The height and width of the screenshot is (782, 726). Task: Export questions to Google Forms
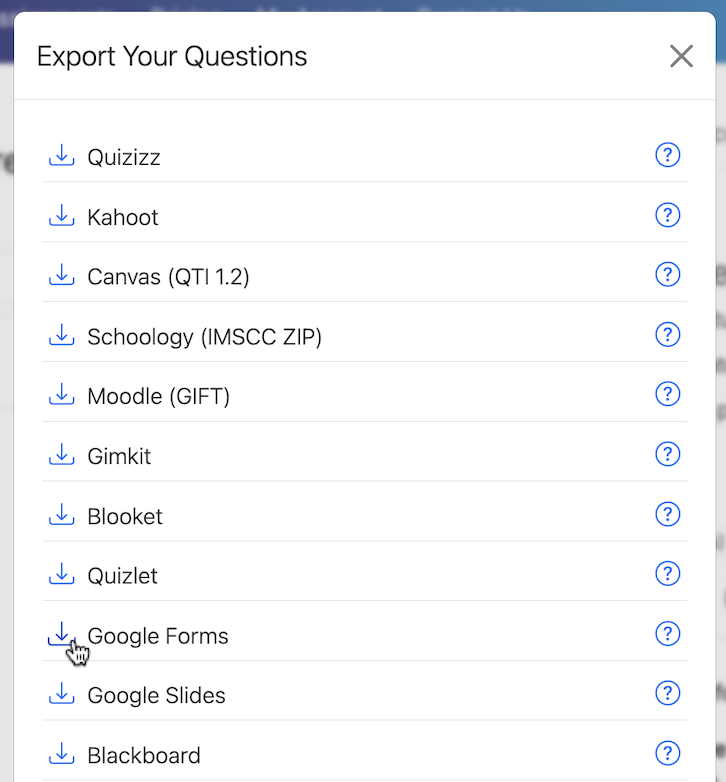(x=157, y=635)
